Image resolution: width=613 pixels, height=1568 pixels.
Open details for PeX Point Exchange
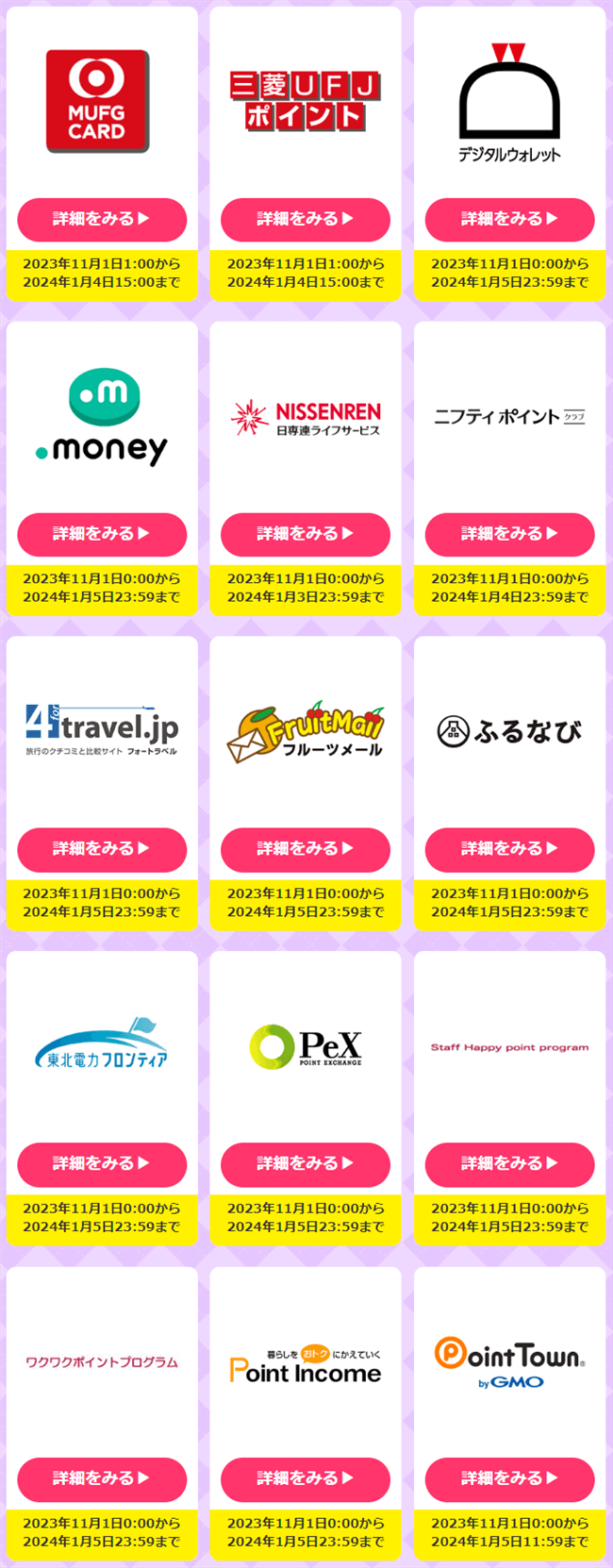pos(306,1164)
